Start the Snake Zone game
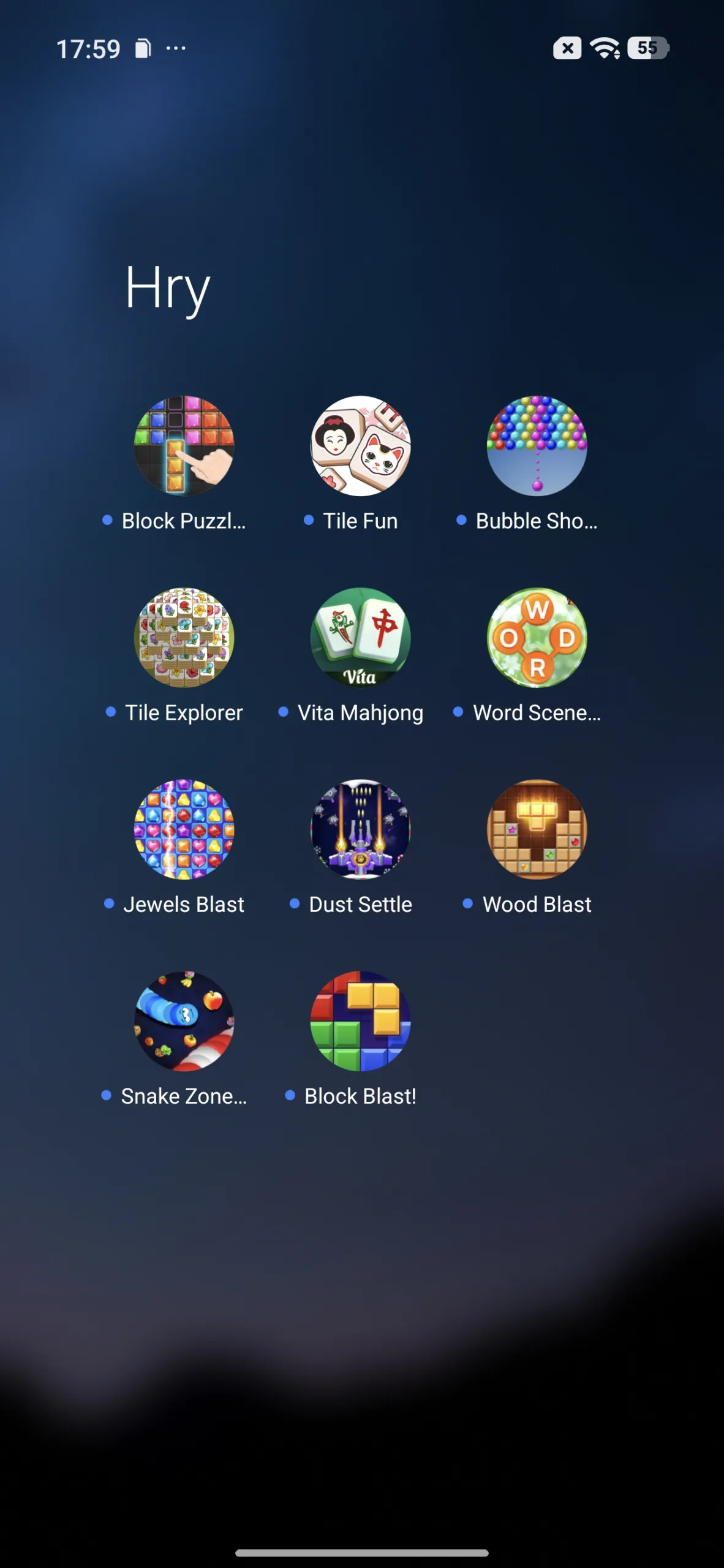The image size is (724, 1568). 184,1021
